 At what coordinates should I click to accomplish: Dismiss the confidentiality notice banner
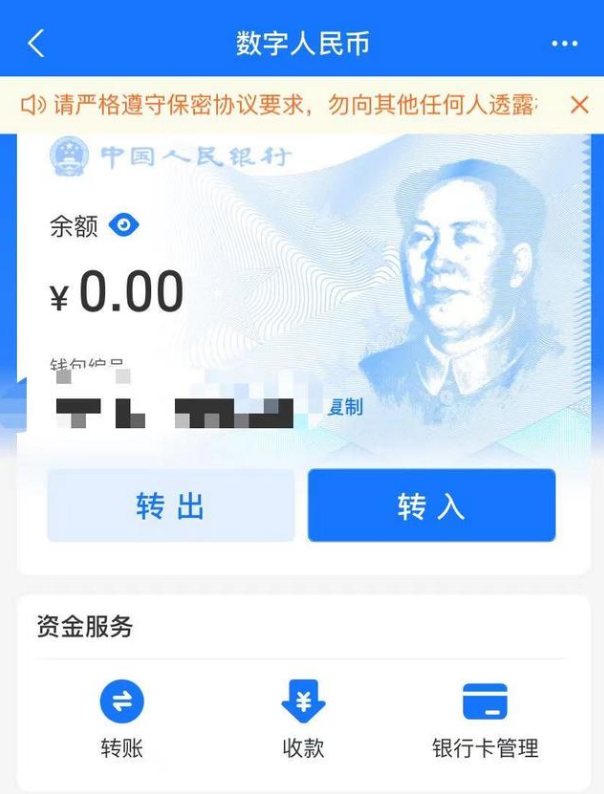578,105
